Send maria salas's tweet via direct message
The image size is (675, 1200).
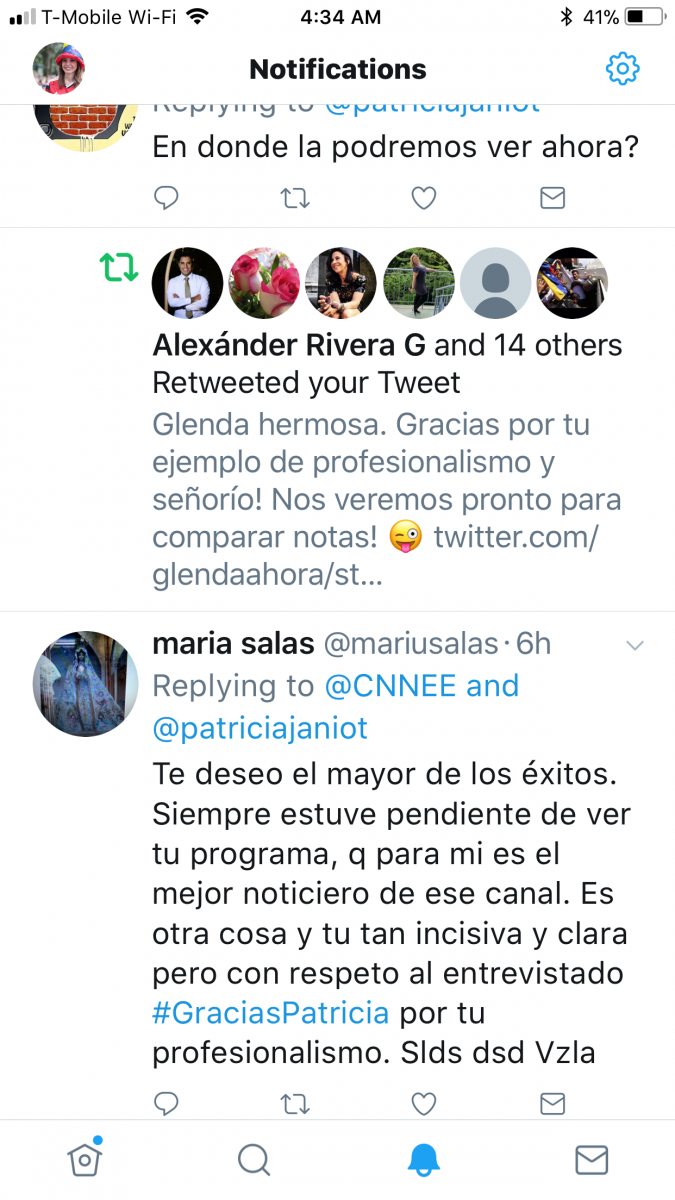click(x=552, y=1103)
